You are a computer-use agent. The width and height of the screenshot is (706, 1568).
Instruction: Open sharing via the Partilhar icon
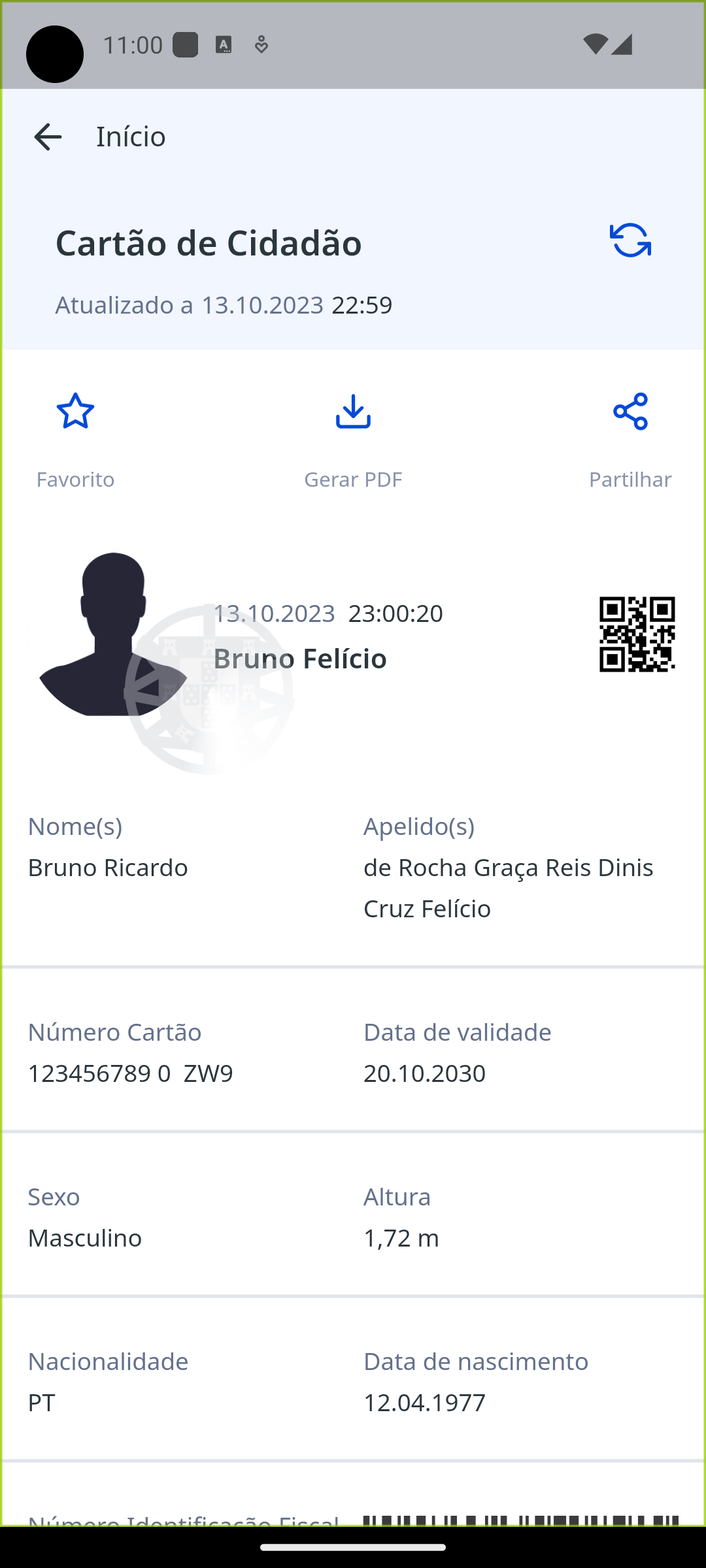[x=630, y=412]
